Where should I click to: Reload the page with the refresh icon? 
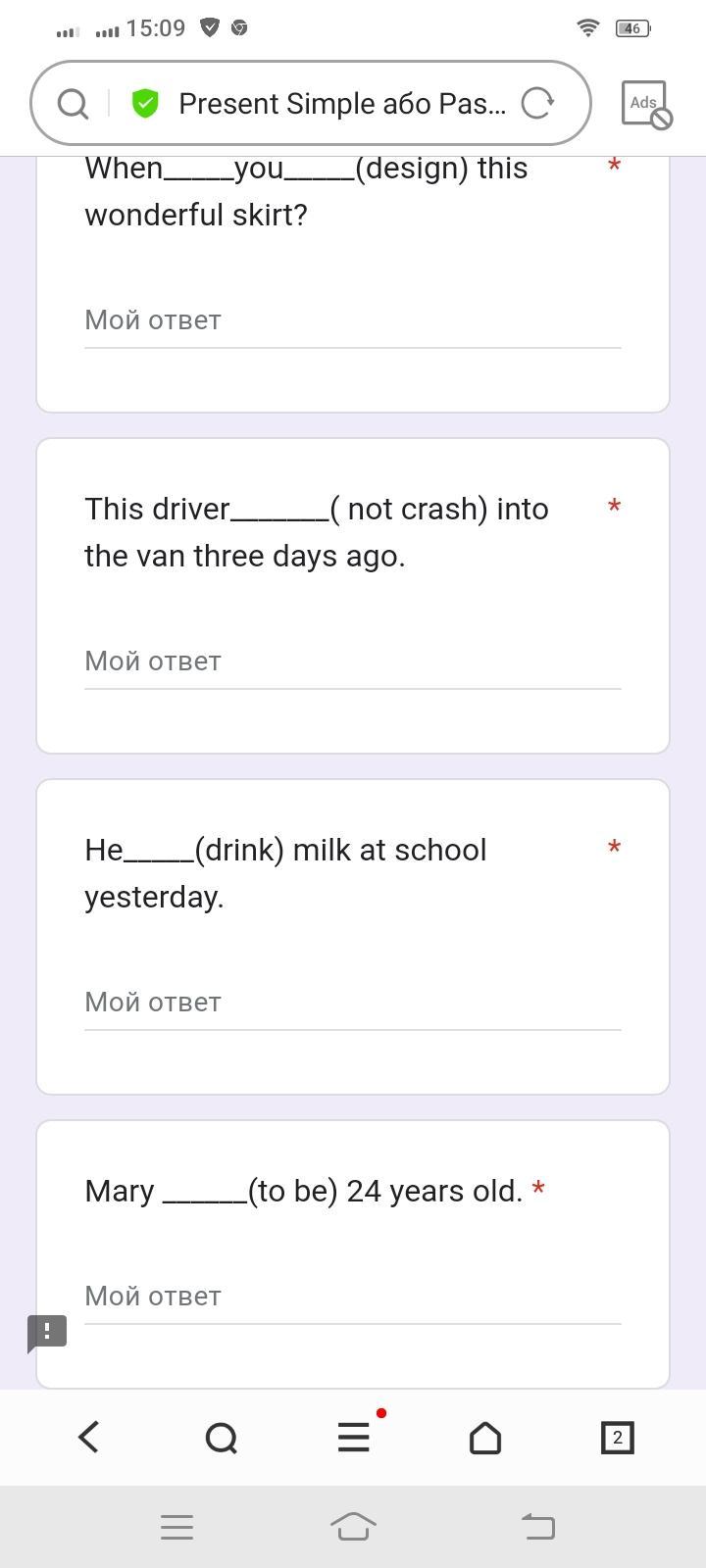click(537, 103)
